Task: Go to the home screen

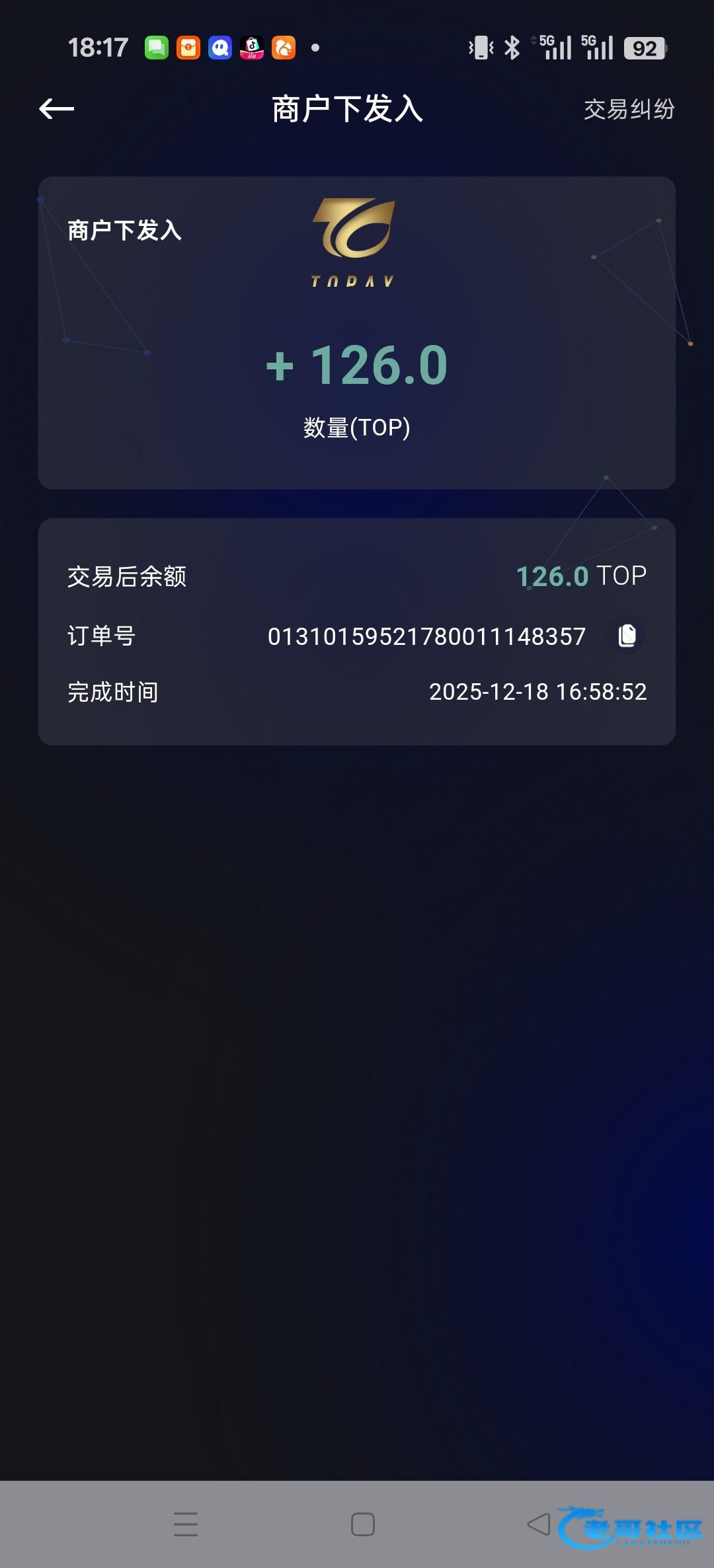Action: pos(363,1524)
